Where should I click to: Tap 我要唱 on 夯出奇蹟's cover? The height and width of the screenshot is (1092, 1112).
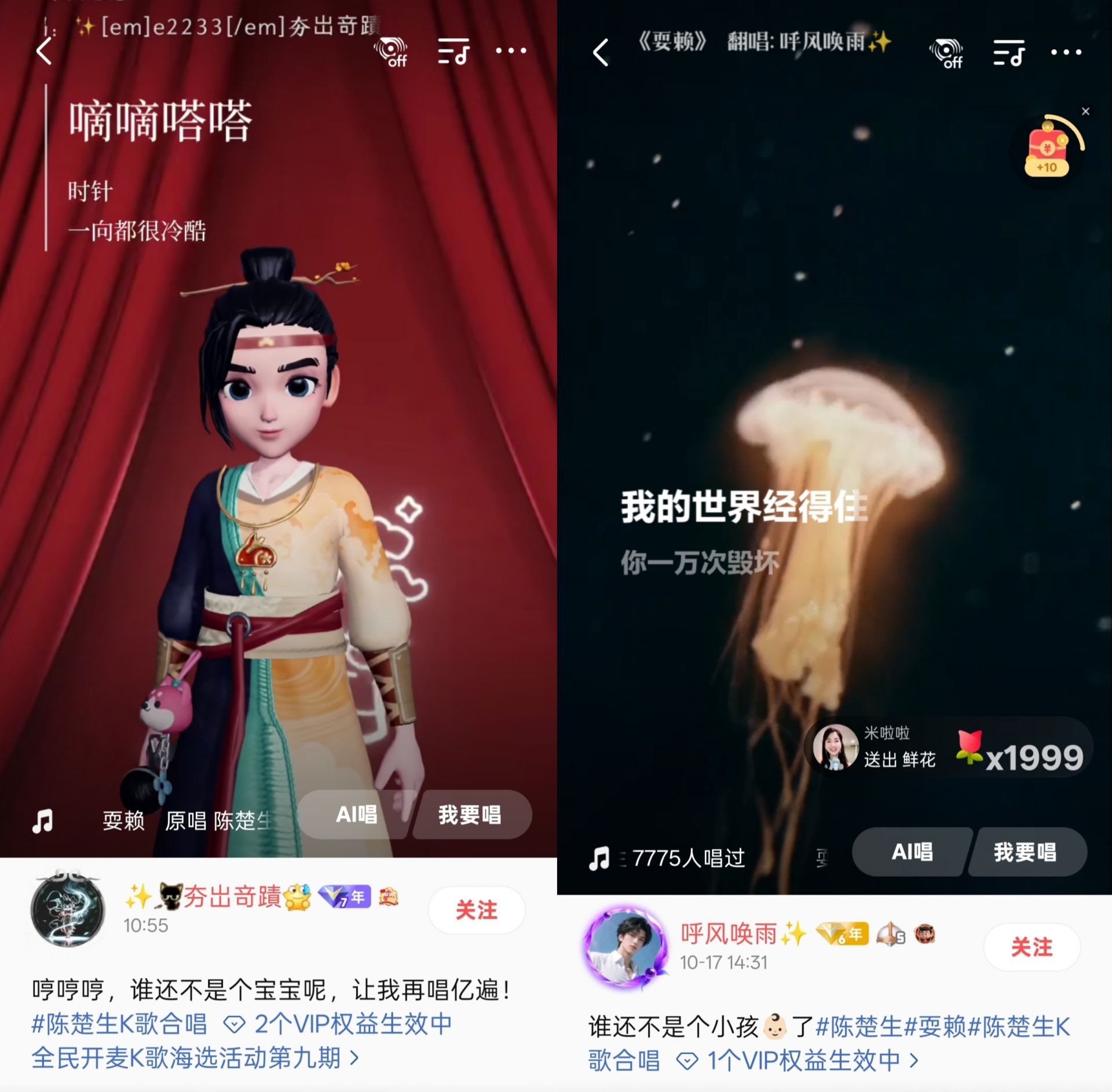470,815
